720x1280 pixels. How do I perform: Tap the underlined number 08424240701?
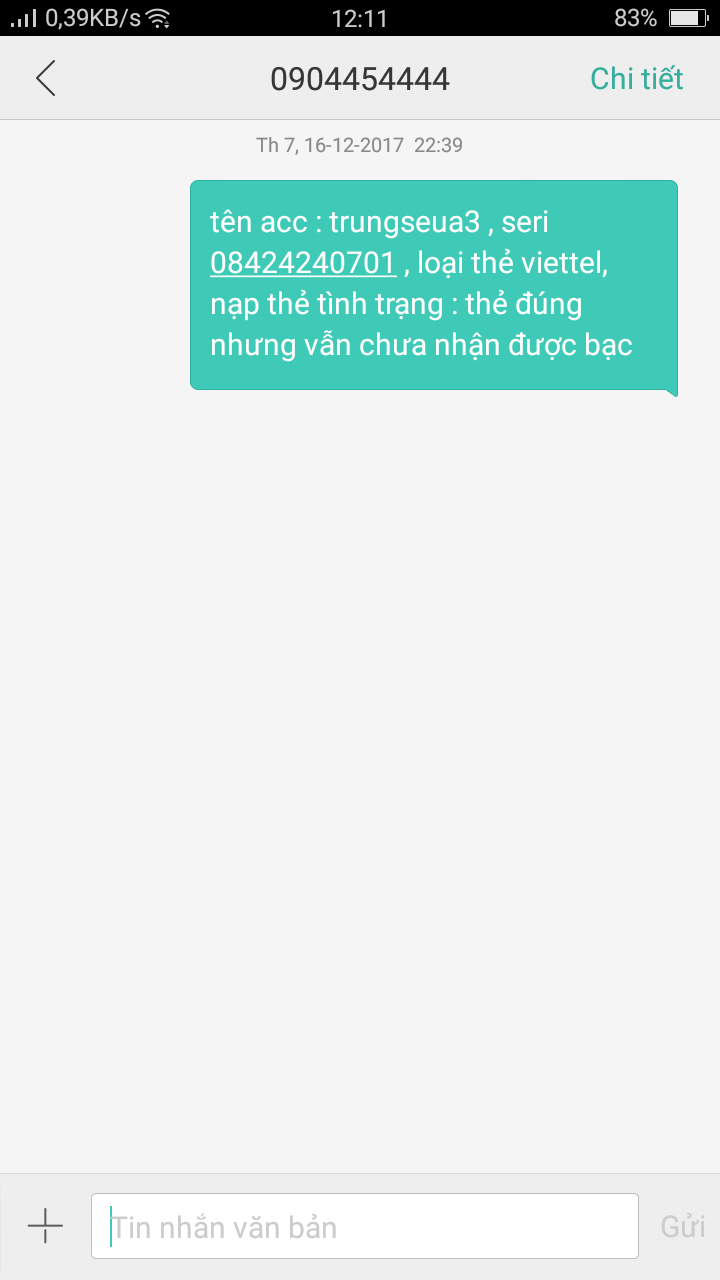coord(303,263)
